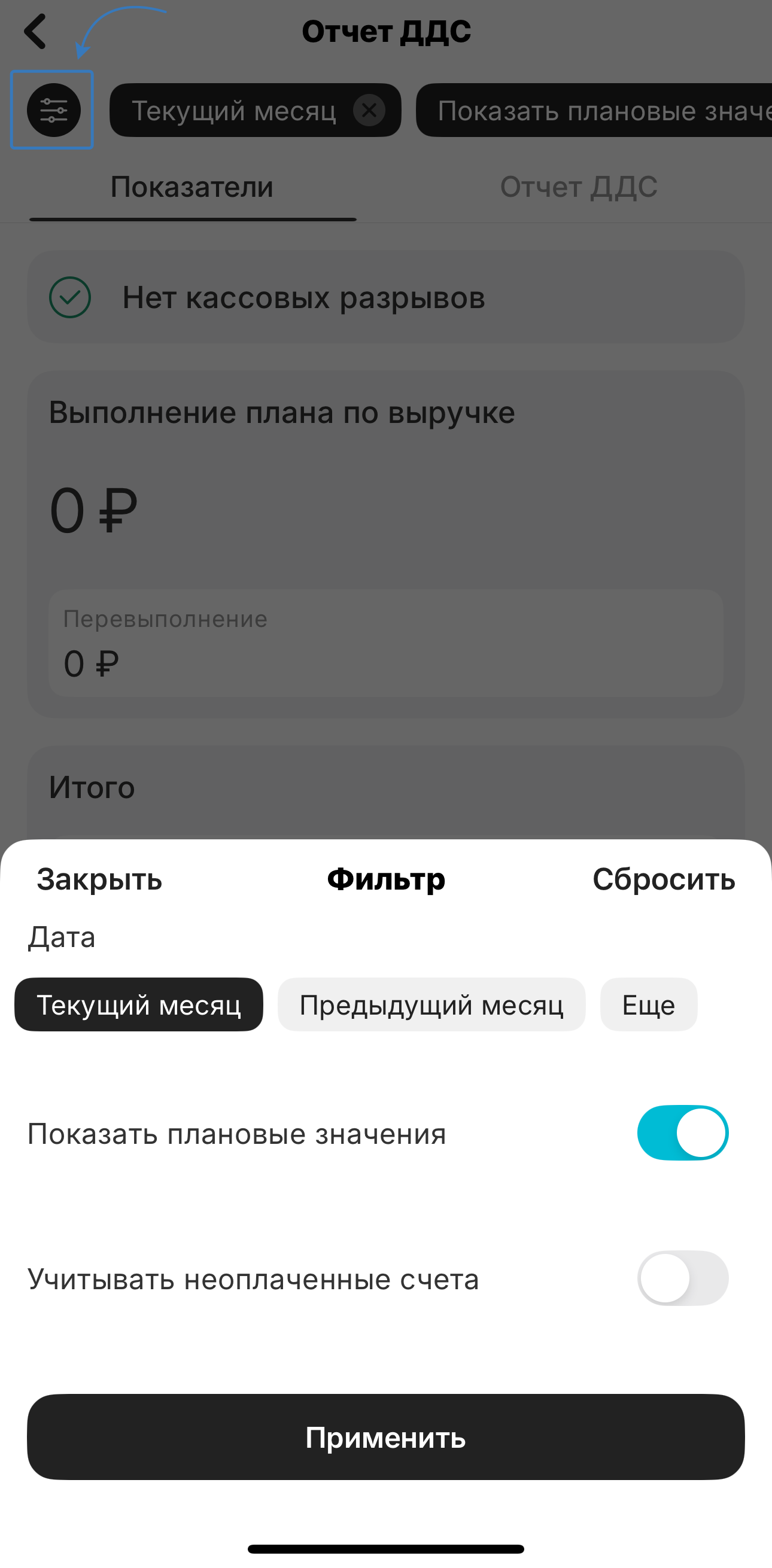Disable Показать плановые значения switch
This screenshot has width=772, height=1568.
[x=682, y=1133]
